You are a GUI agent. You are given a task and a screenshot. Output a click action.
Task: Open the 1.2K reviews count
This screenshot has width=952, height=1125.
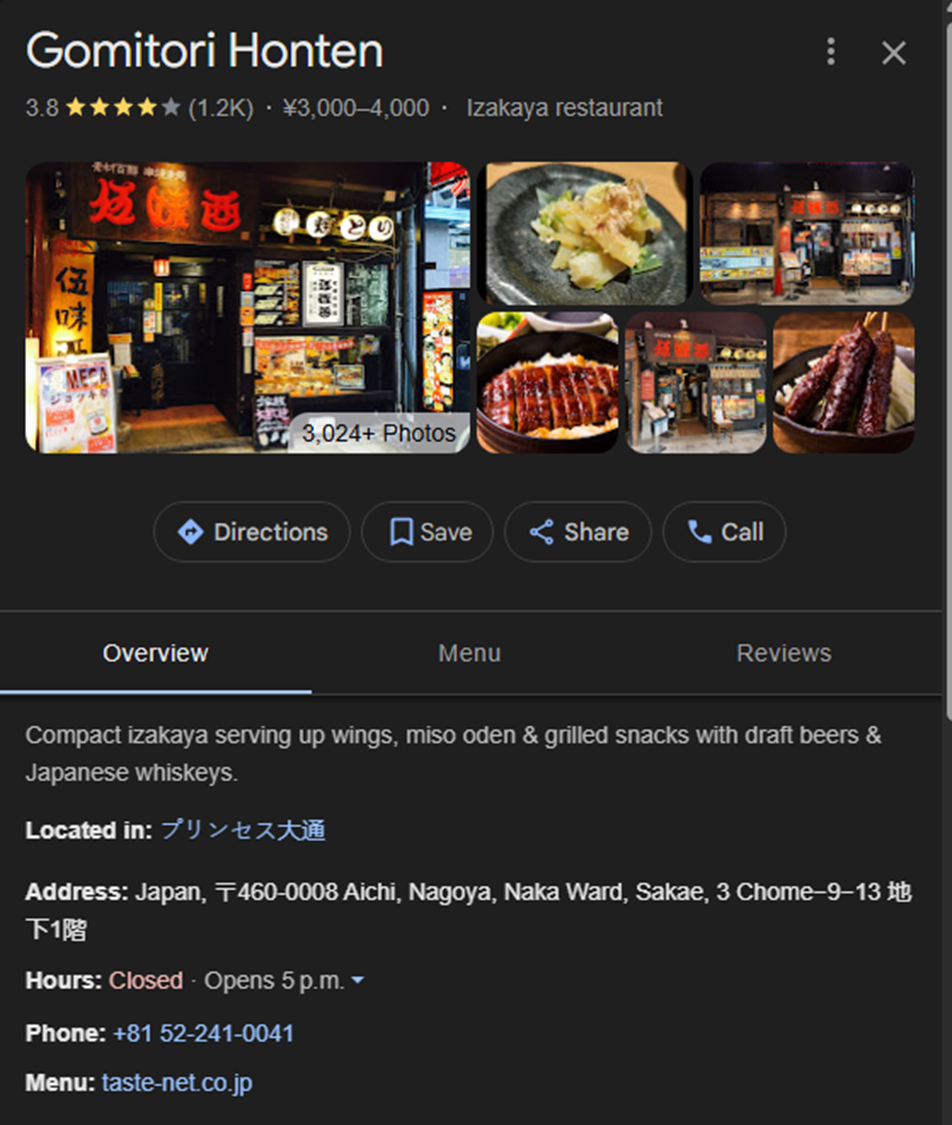click(x=221, y=108)
